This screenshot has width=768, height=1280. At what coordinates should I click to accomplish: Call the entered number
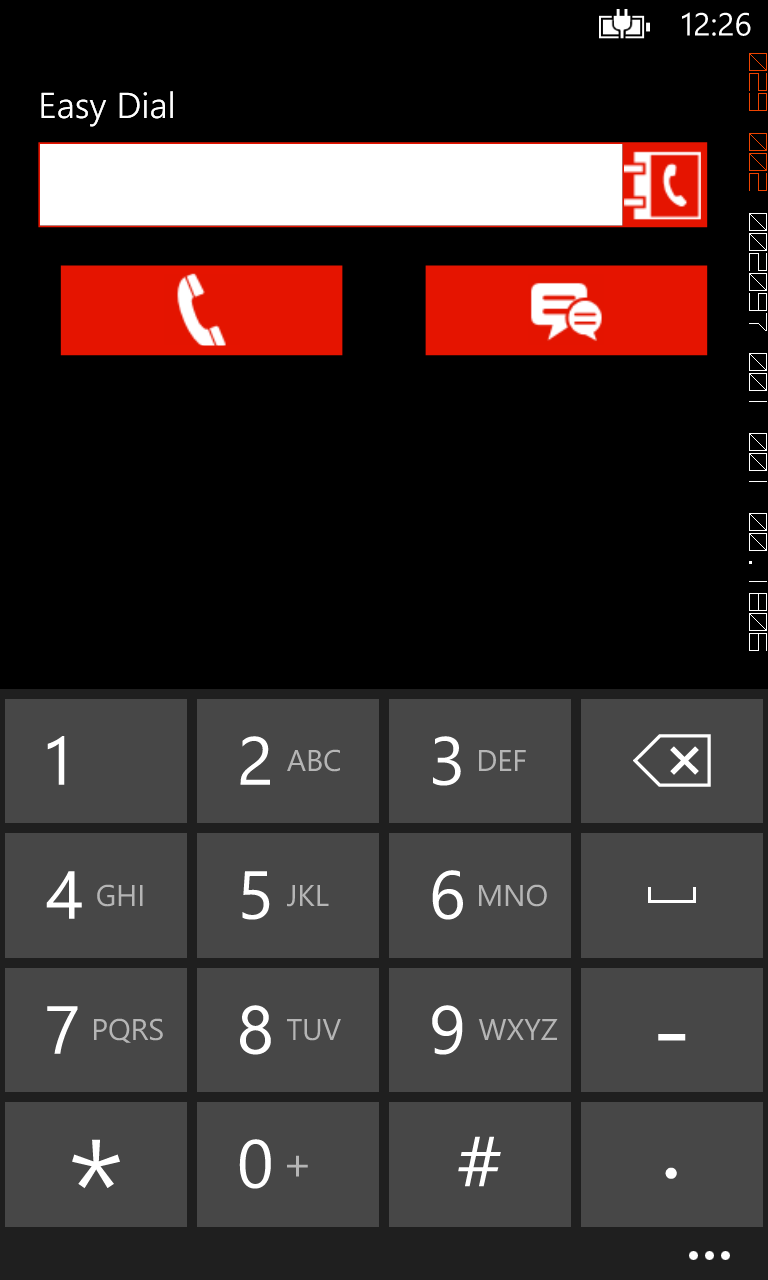[x=201, y=310]
